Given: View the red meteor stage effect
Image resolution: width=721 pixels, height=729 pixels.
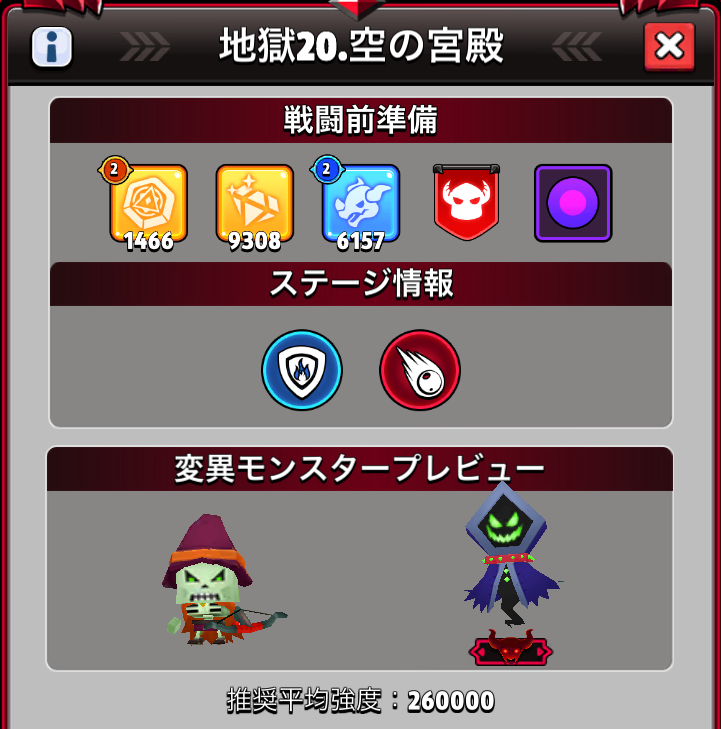Looking at the screenshot, I should coord(420,370).
